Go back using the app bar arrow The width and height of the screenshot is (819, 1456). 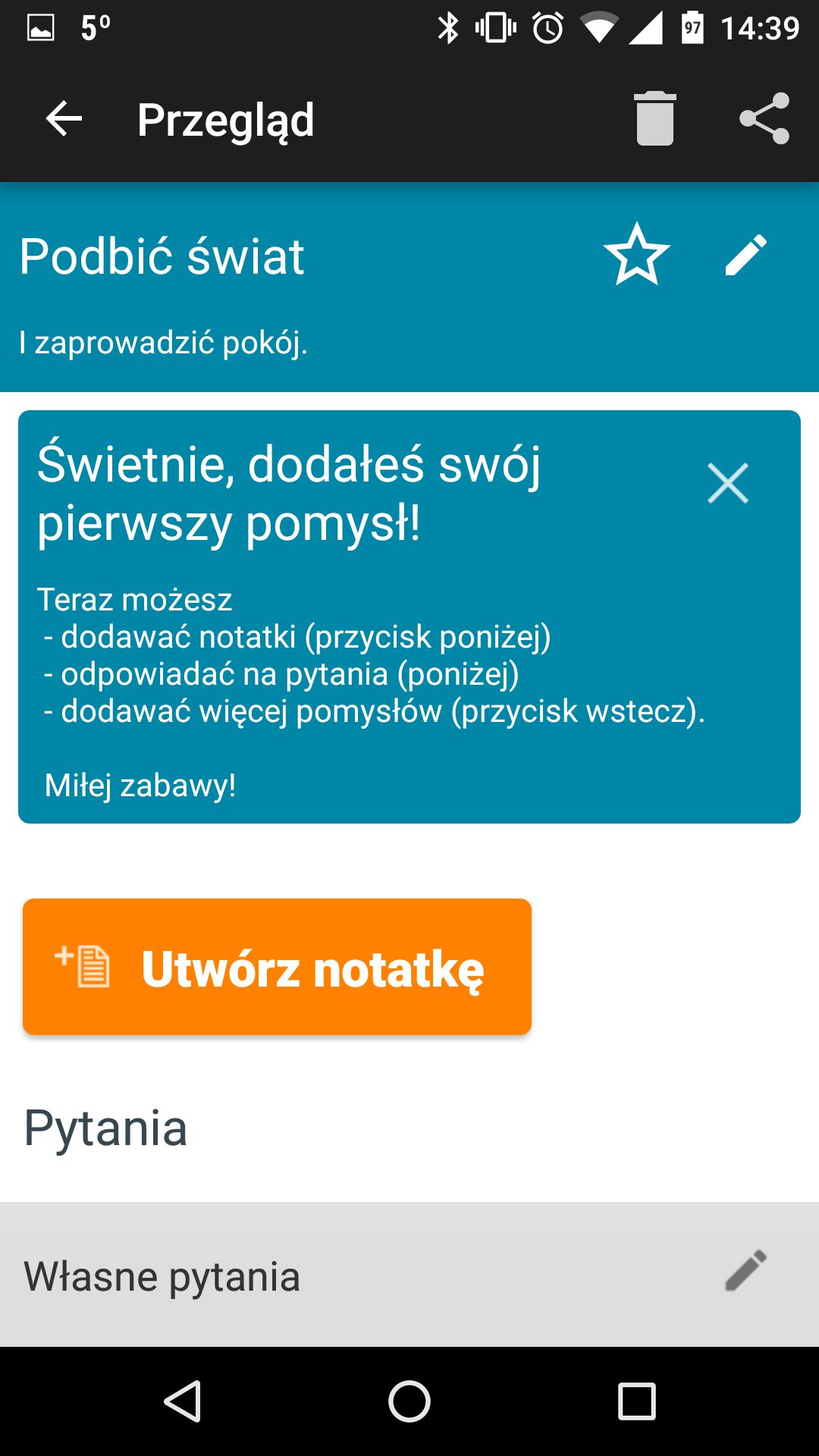coord(64,119)
